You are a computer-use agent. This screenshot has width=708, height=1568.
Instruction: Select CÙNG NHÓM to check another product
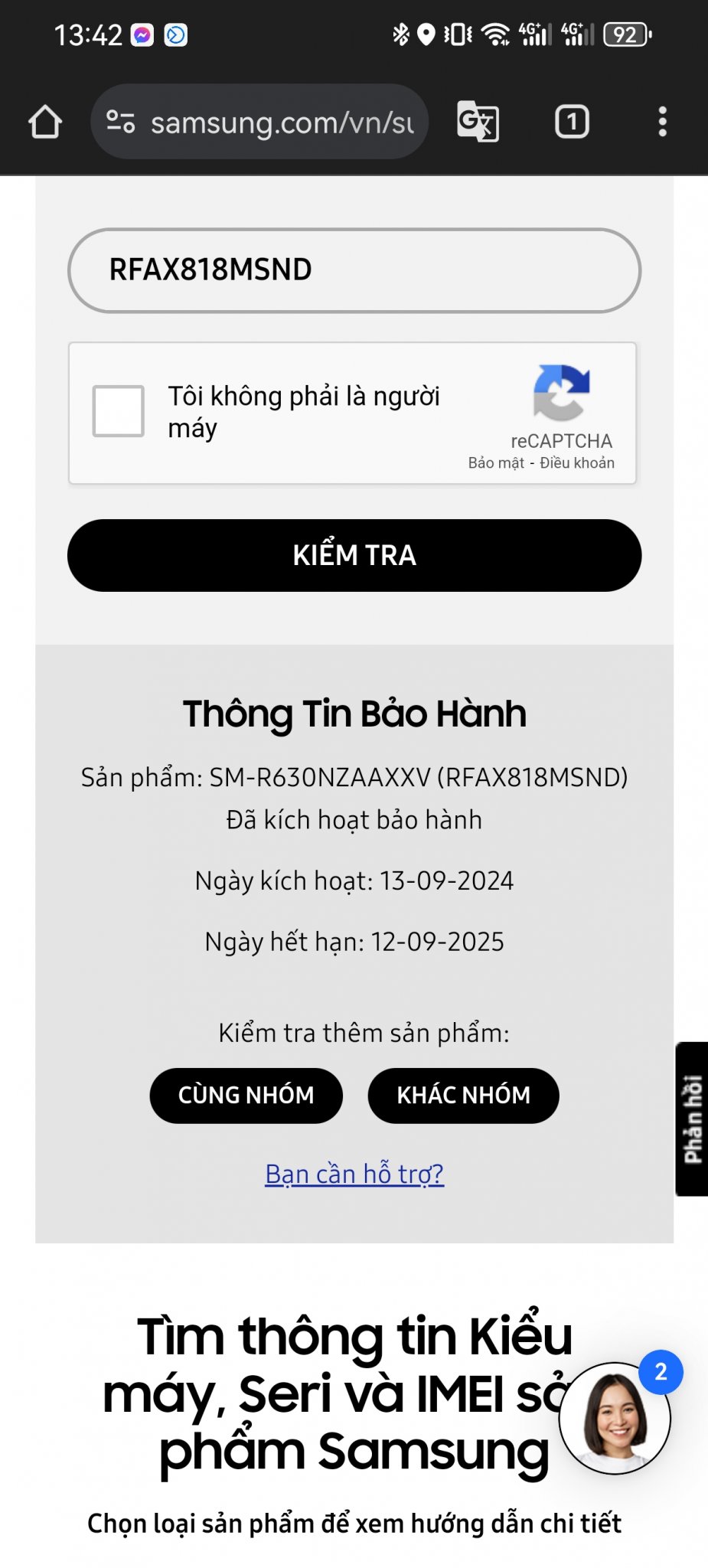[246, 1096]
